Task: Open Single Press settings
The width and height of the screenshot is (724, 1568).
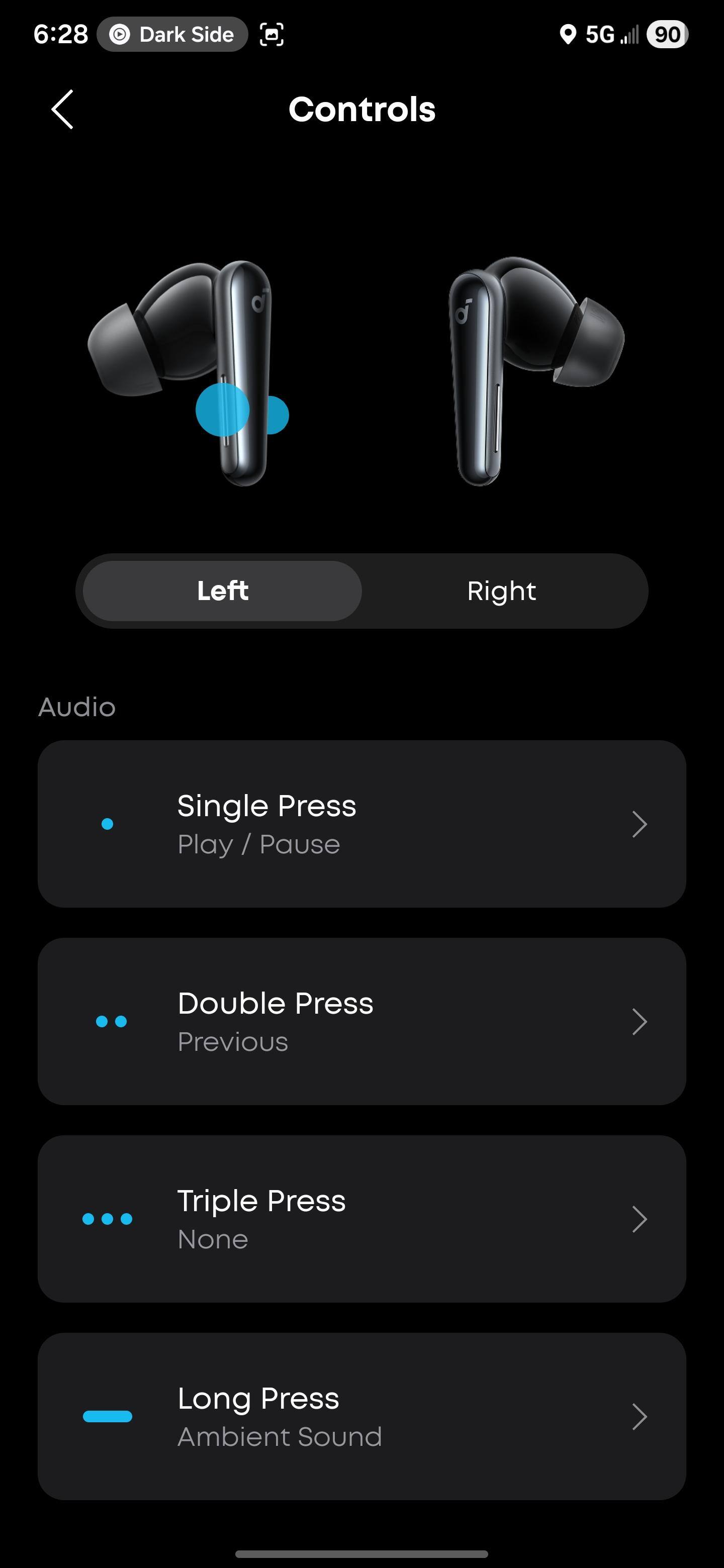Action: coord(361,824)
